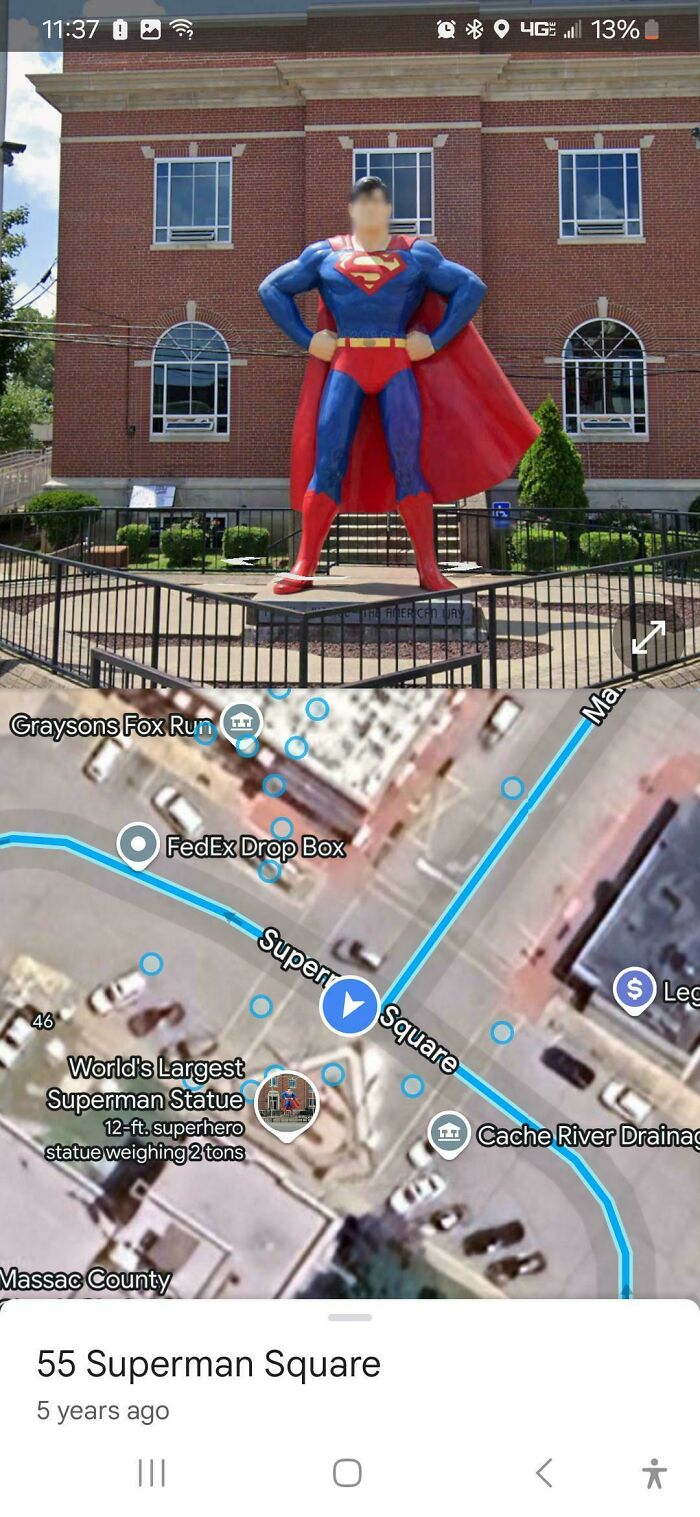
Task: Select the FedEx Drop Box pin
Action: point(138,846)
